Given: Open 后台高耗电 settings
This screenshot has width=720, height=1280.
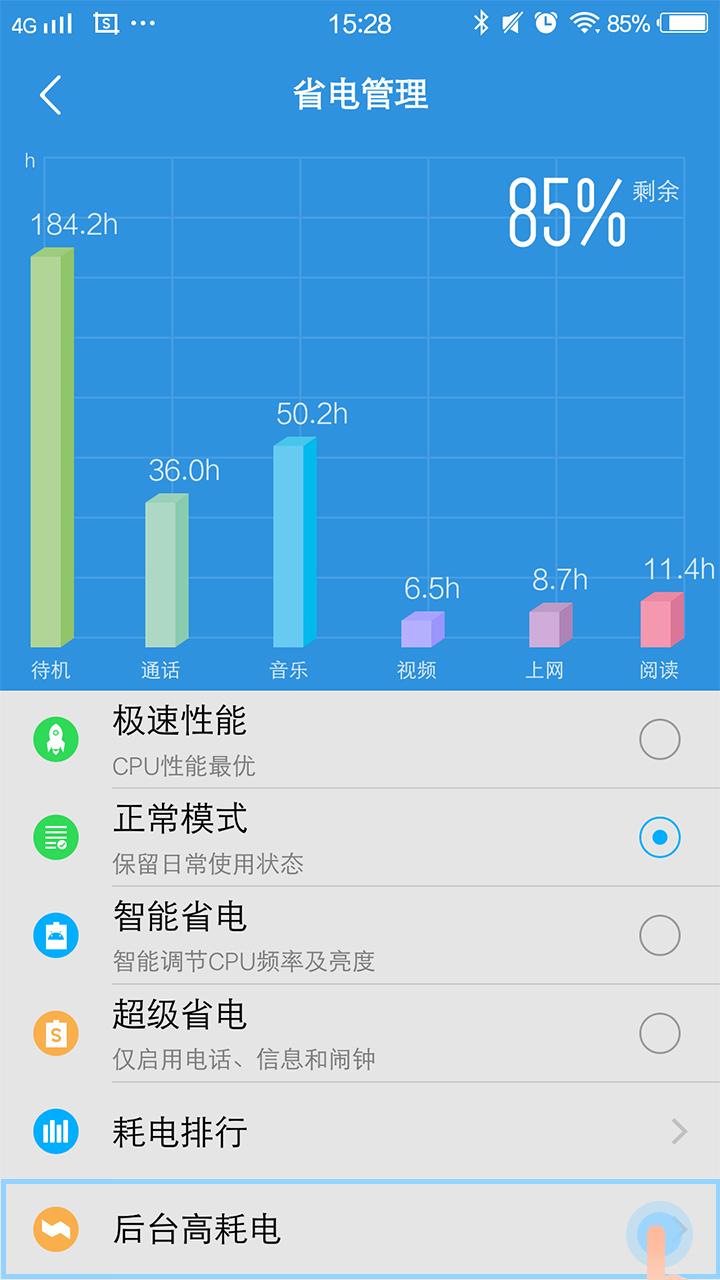Looking at the screenshot, I should (x=360, y=1229).
